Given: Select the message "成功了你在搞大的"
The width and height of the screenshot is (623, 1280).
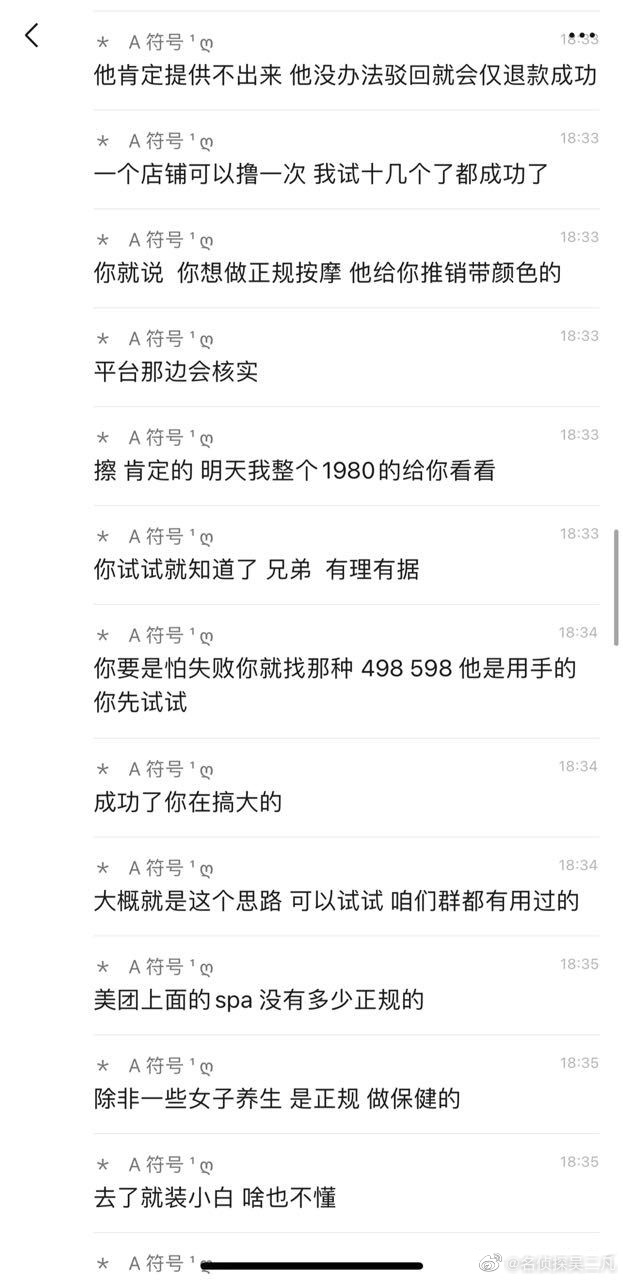Looking at the screenshot, I should click(x=188, y=801).
